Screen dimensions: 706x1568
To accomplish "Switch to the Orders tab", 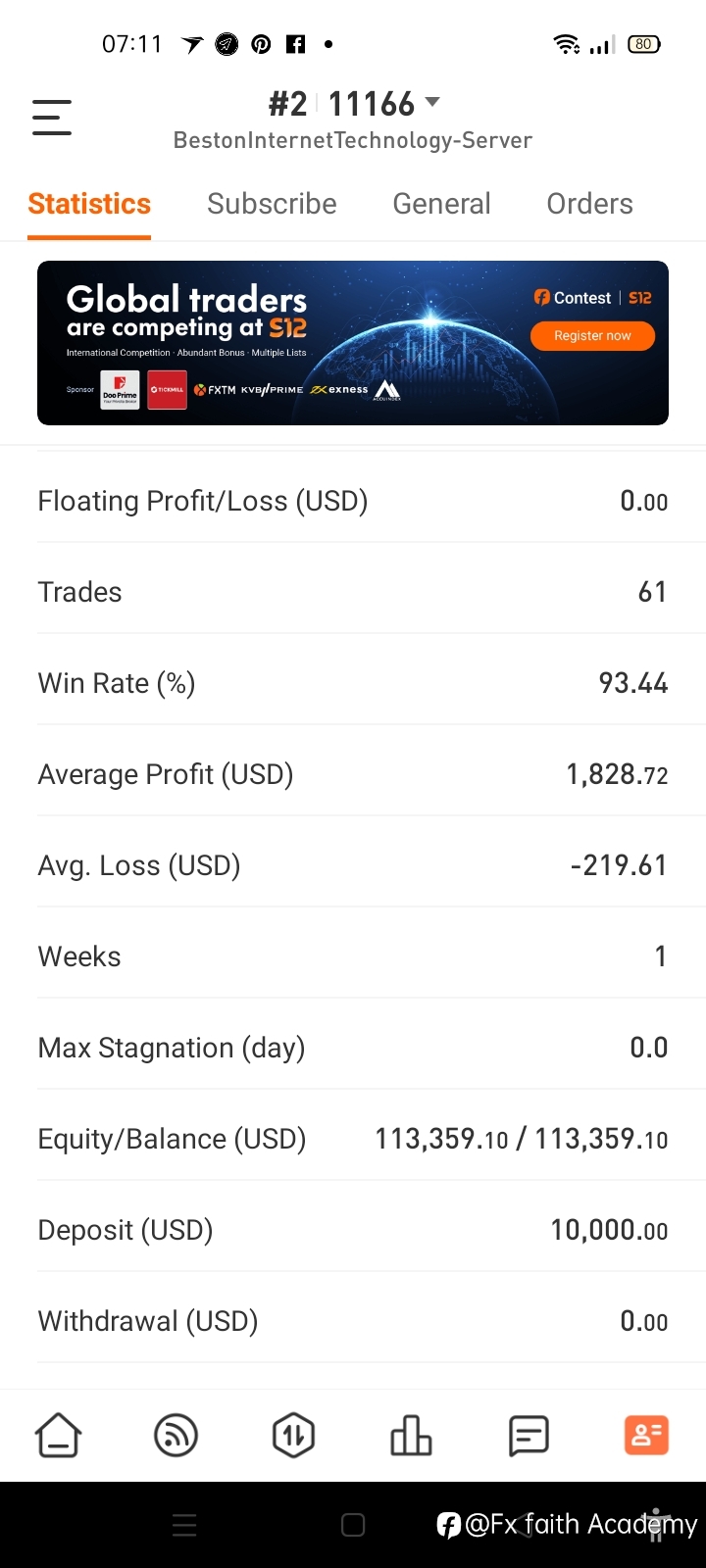I will [x=589, y=204].
